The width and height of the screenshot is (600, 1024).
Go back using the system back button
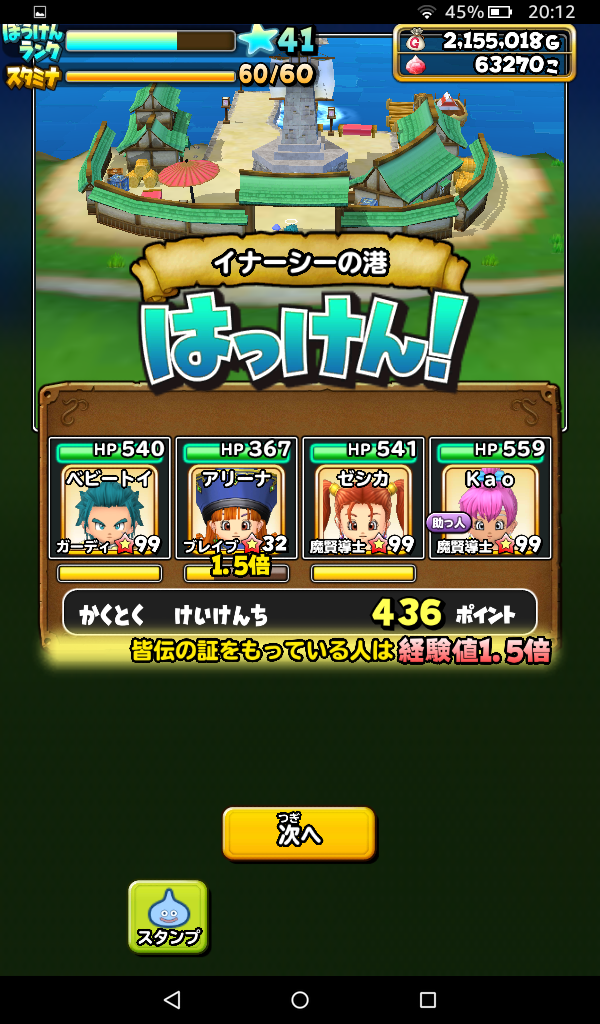click(x=172, y=999)
